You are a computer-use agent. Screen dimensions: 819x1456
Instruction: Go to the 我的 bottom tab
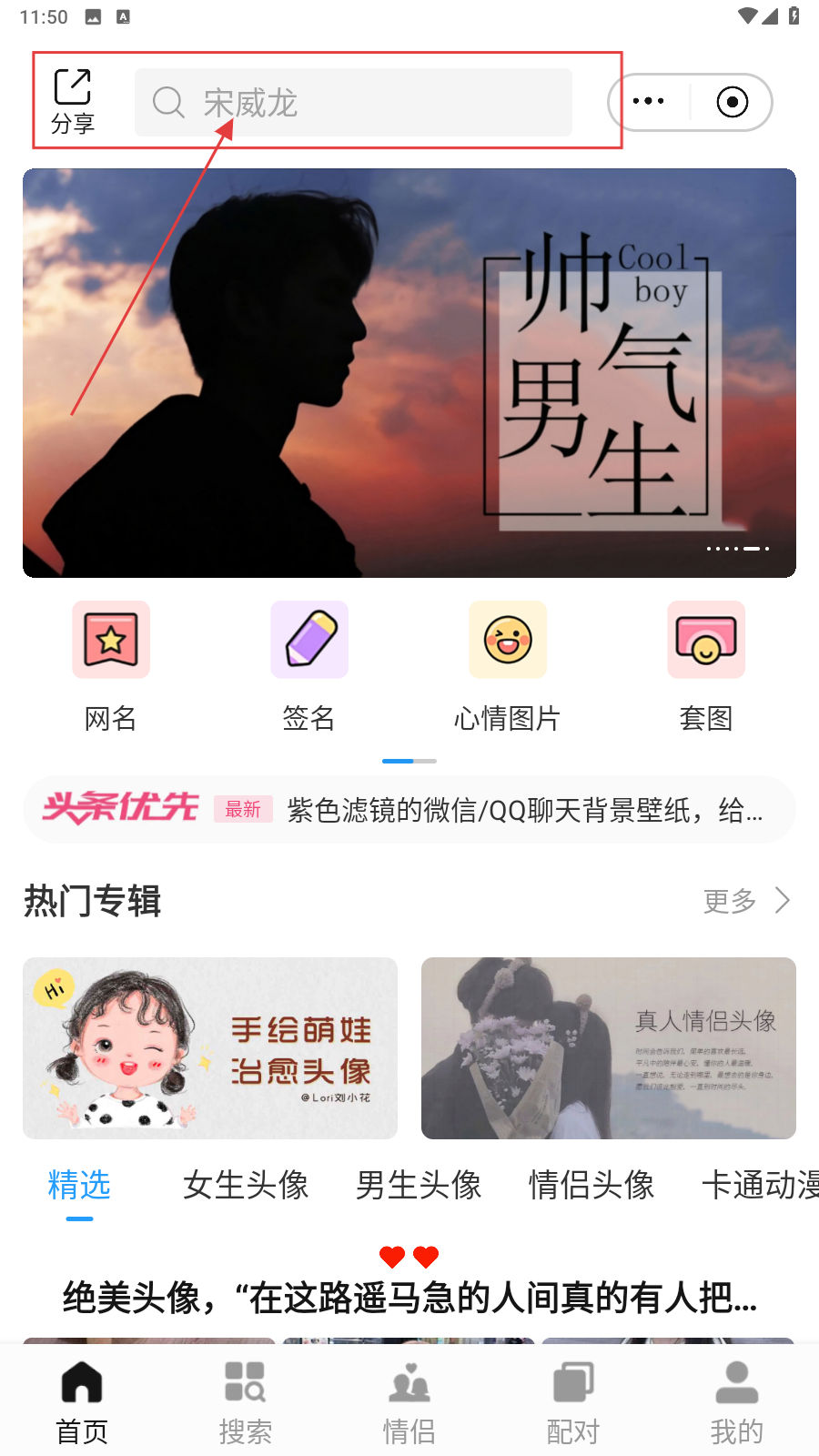pos(737,1401)
